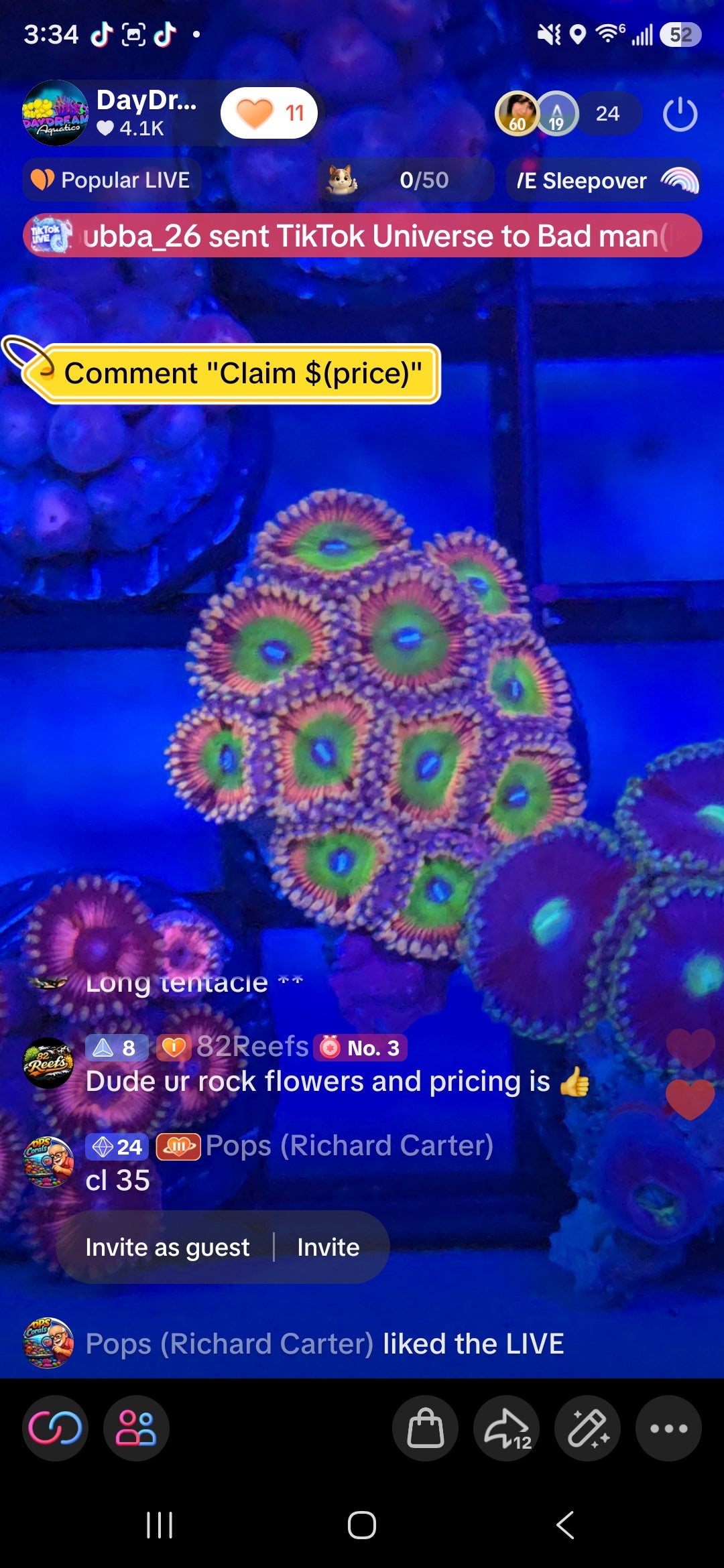Image resolution: width=724 pixels, height=1568 pixels.
Task: Open the Popular LIVE badge
Action: 112,180
